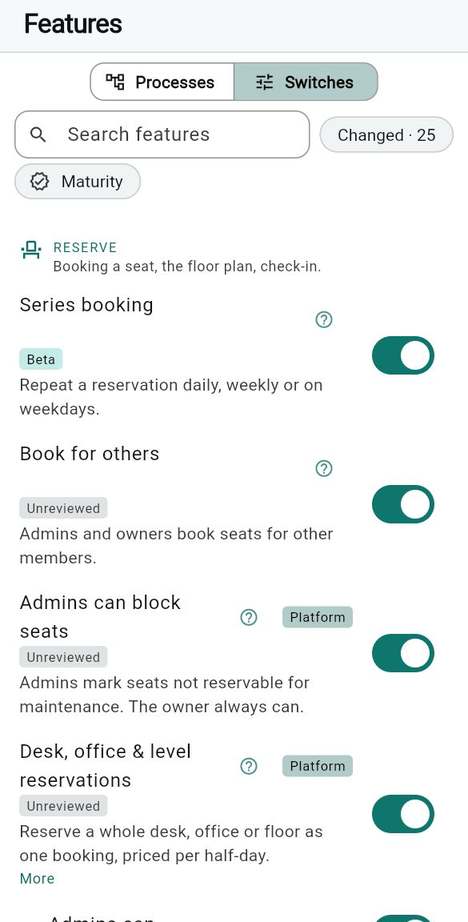468x922 pixels.
Task: Open the help icon for Book for others
Action: pyautogui.click(x=324, y=469)
